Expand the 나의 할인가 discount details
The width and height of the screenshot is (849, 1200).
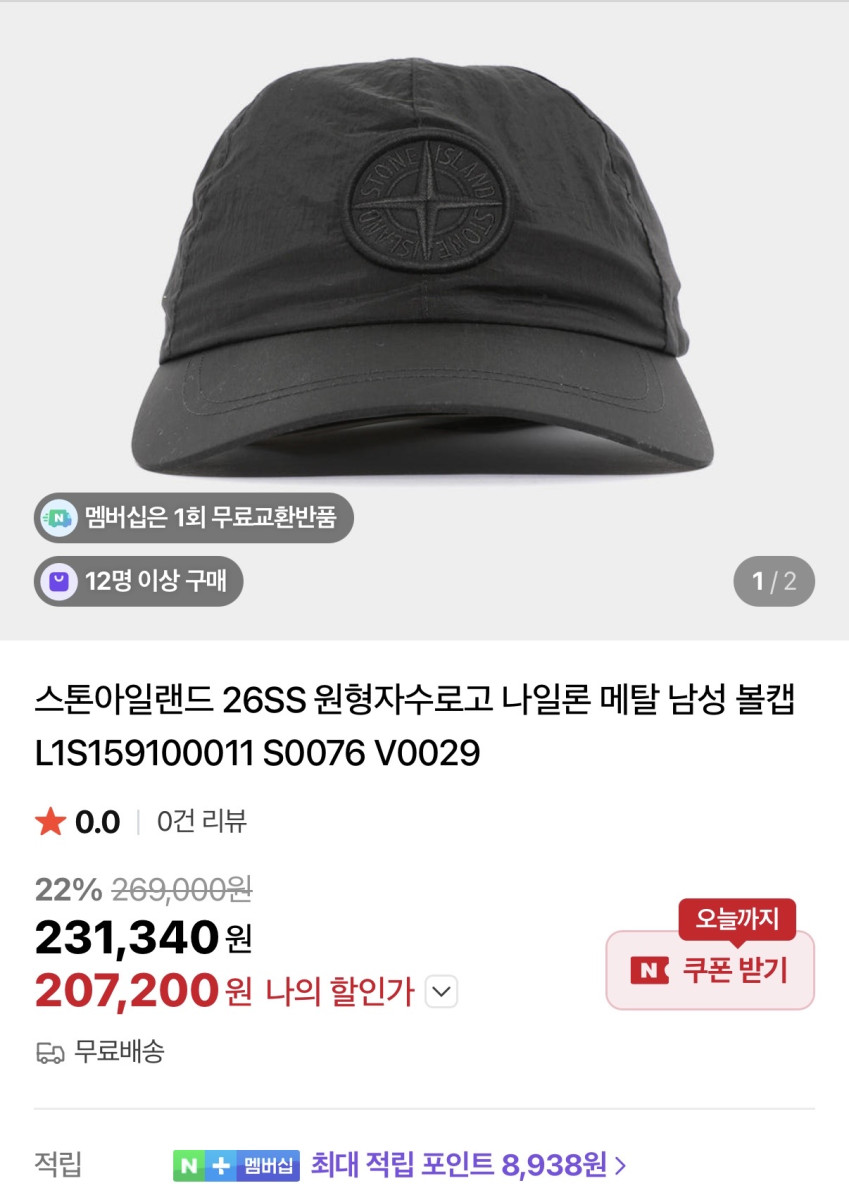click(x=442, y=992)
